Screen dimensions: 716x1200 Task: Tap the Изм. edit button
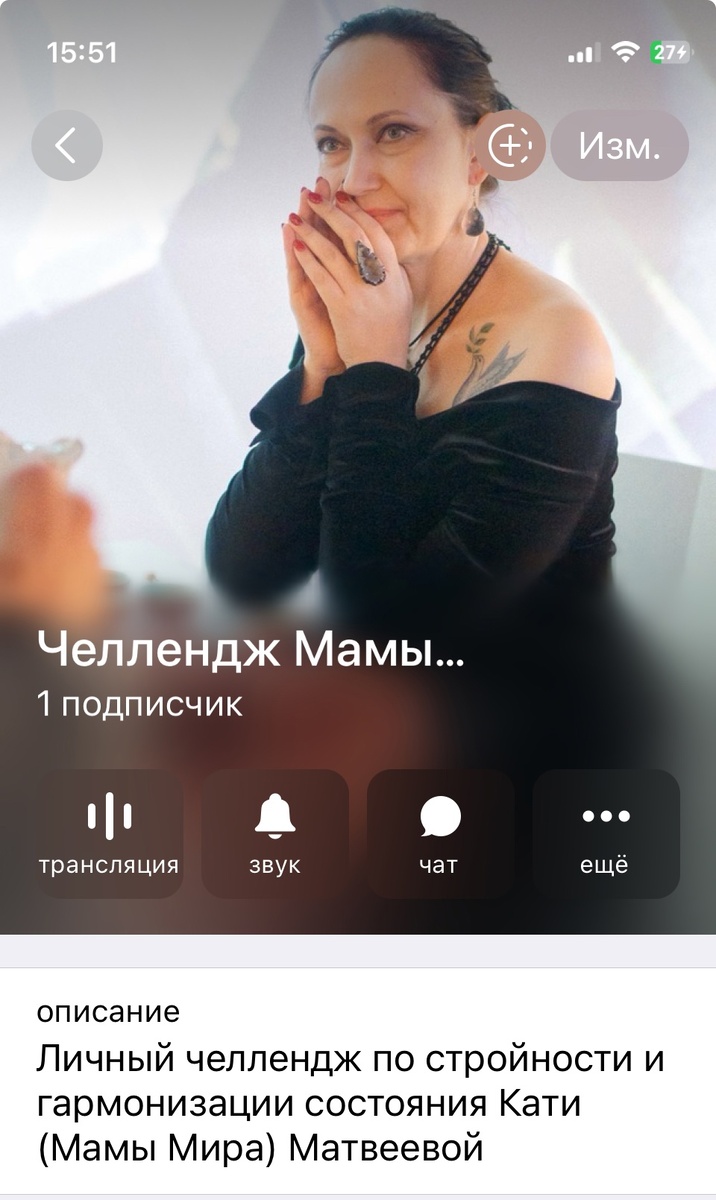pos(620,146)
